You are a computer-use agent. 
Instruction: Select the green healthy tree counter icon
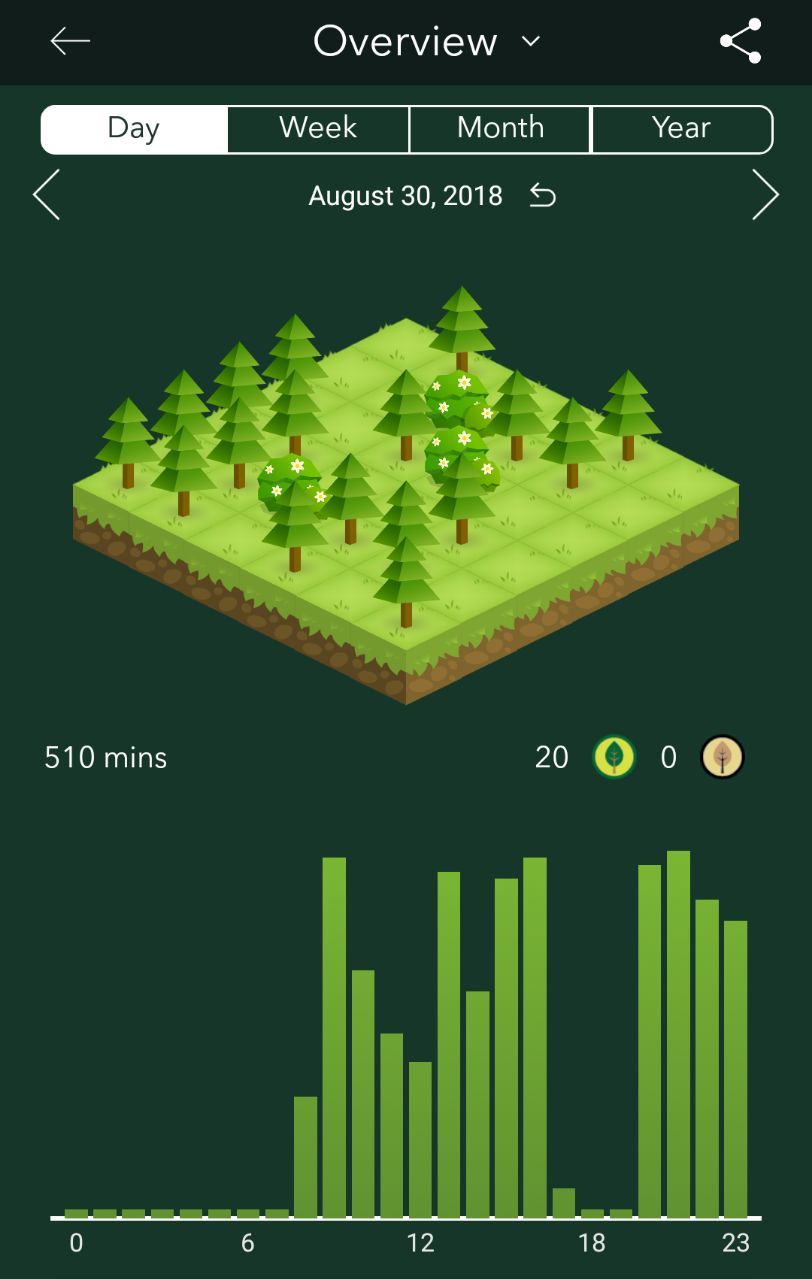pyautogui.click(x=615, y=757)
